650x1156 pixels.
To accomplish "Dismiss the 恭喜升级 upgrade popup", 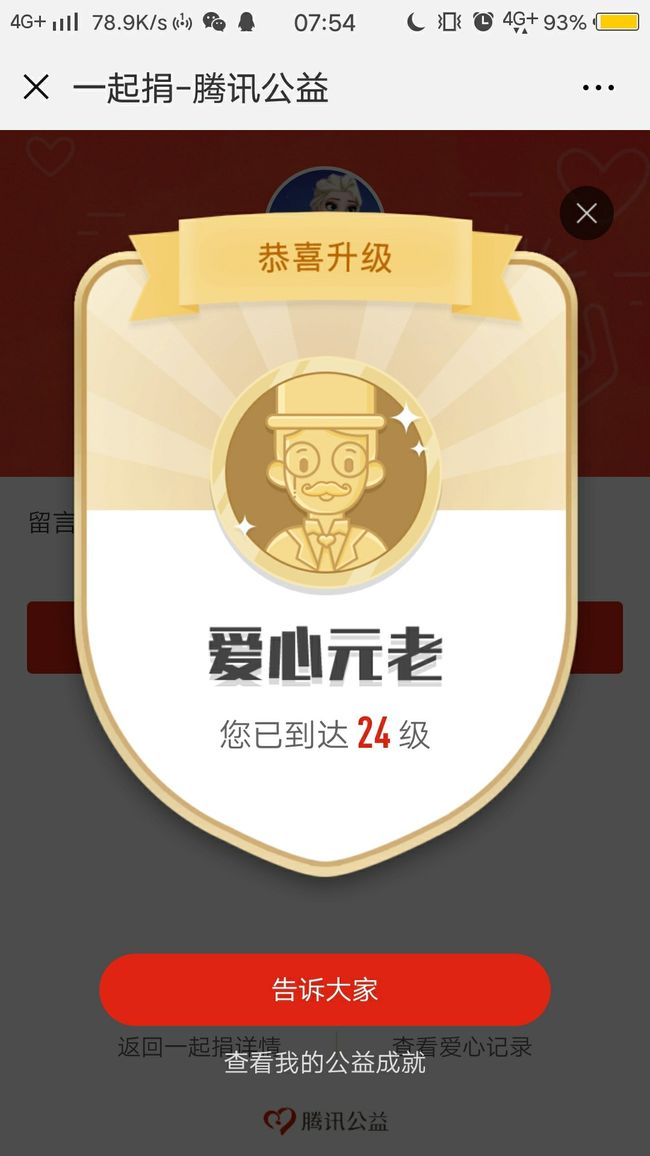I will click(587, 214).
